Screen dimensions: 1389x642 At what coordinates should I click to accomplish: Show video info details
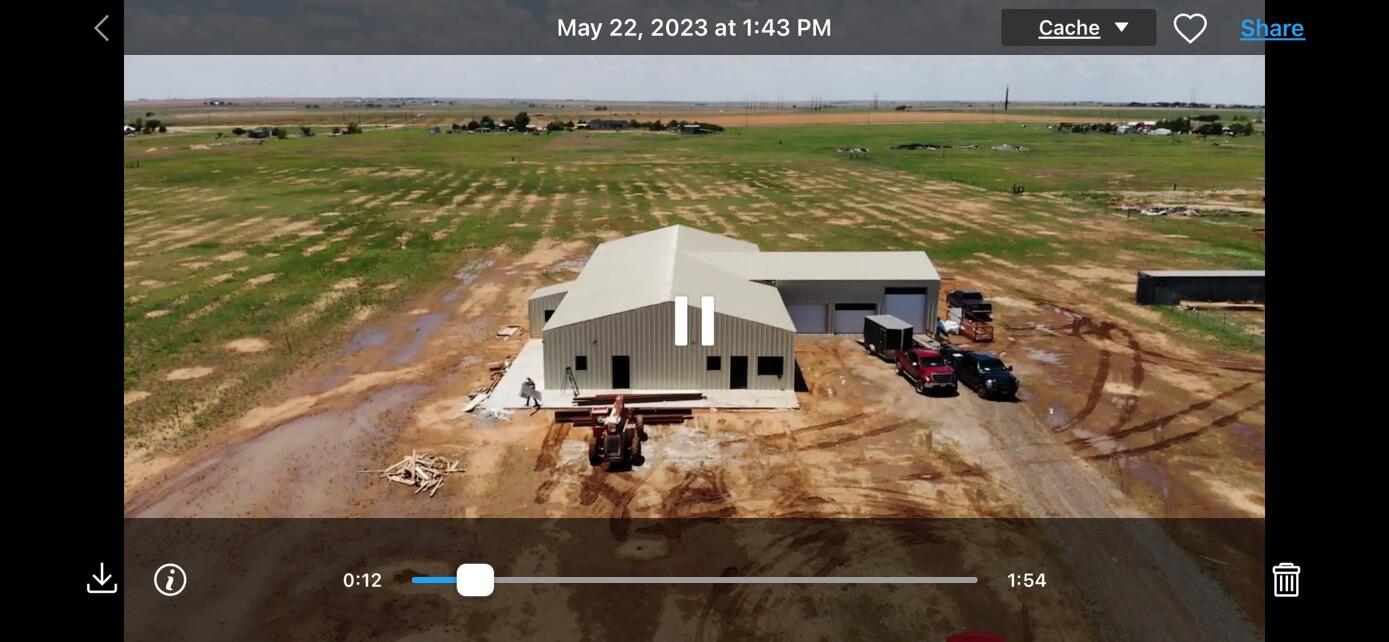tap(170, 580)
